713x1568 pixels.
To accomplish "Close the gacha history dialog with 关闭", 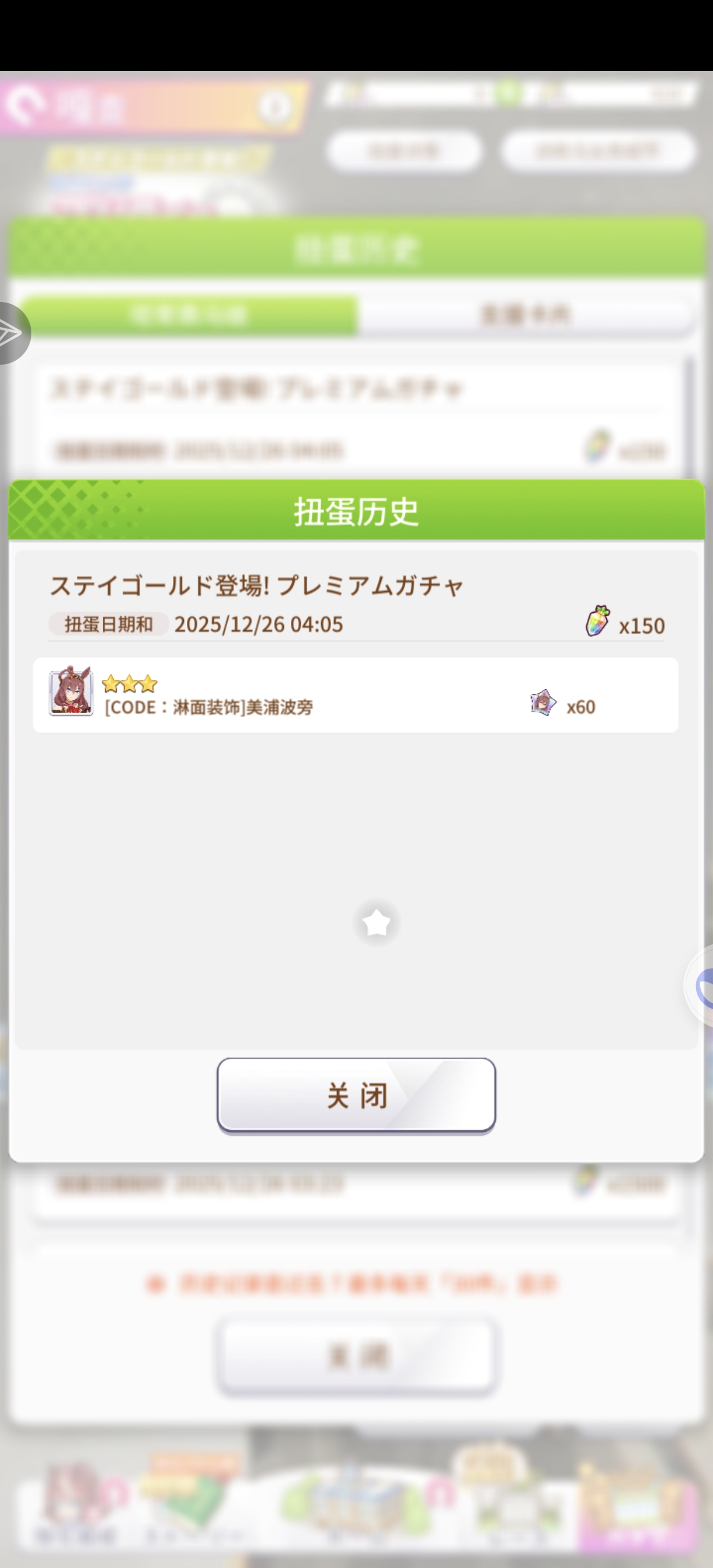I will coord(356,1095).
